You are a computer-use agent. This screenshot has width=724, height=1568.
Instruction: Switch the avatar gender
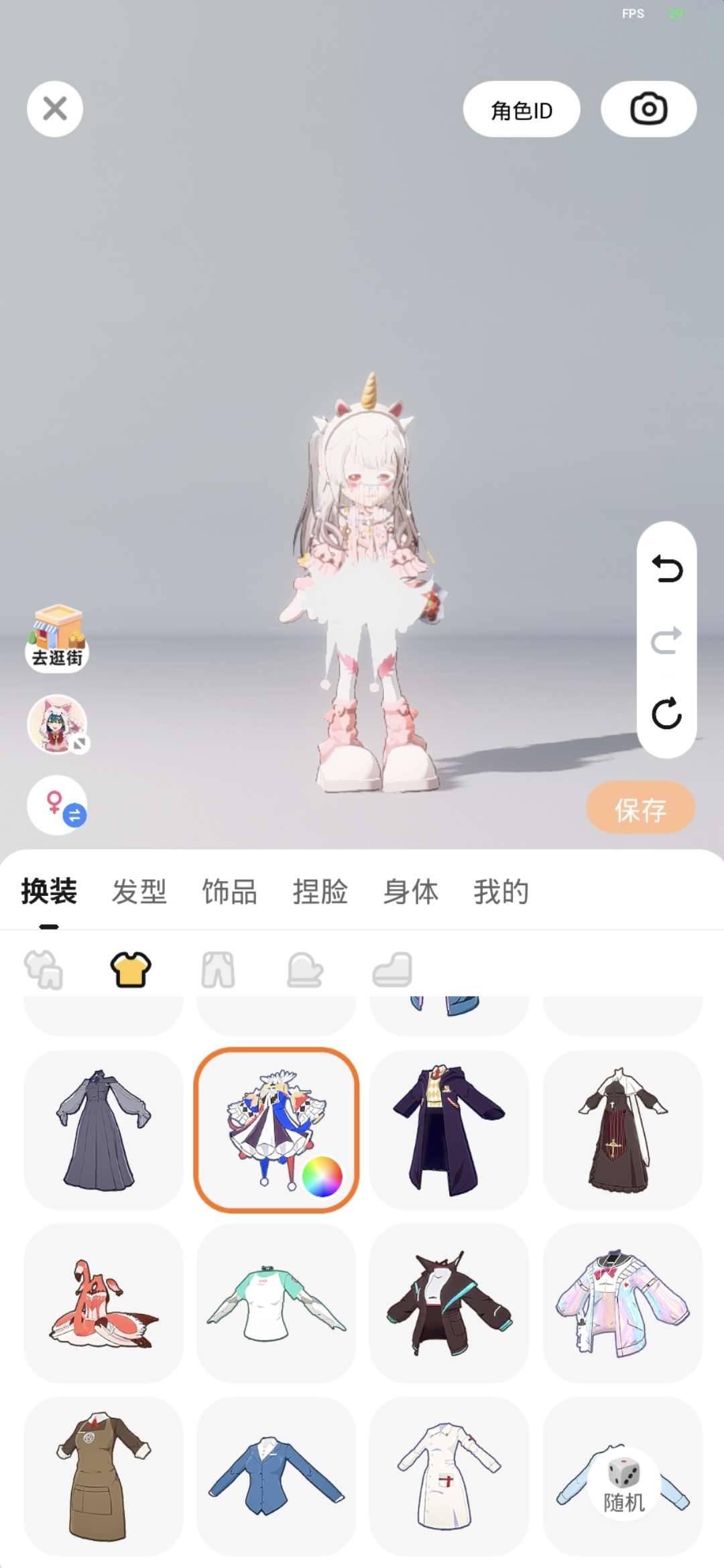coord(58,805)
